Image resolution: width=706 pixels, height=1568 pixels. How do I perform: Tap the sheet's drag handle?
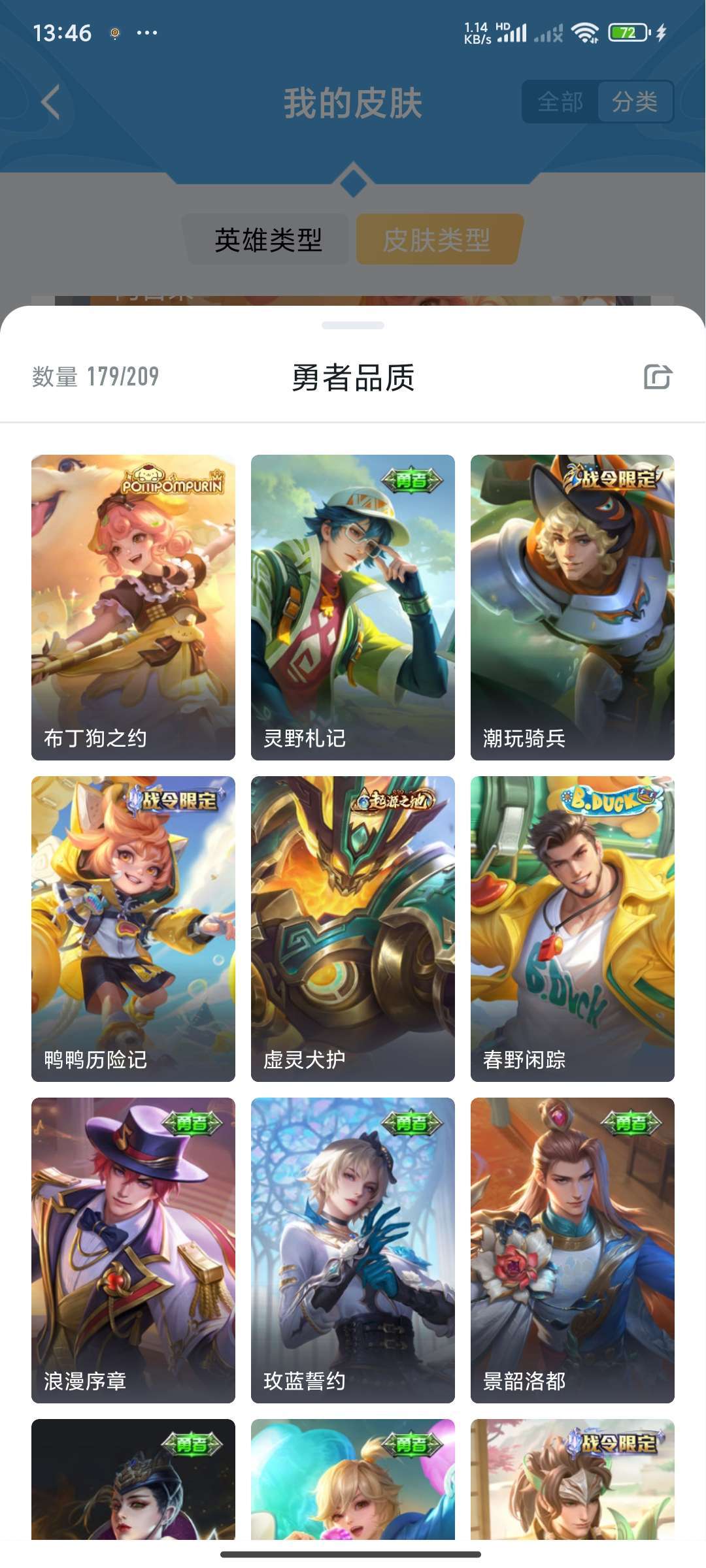353,325
